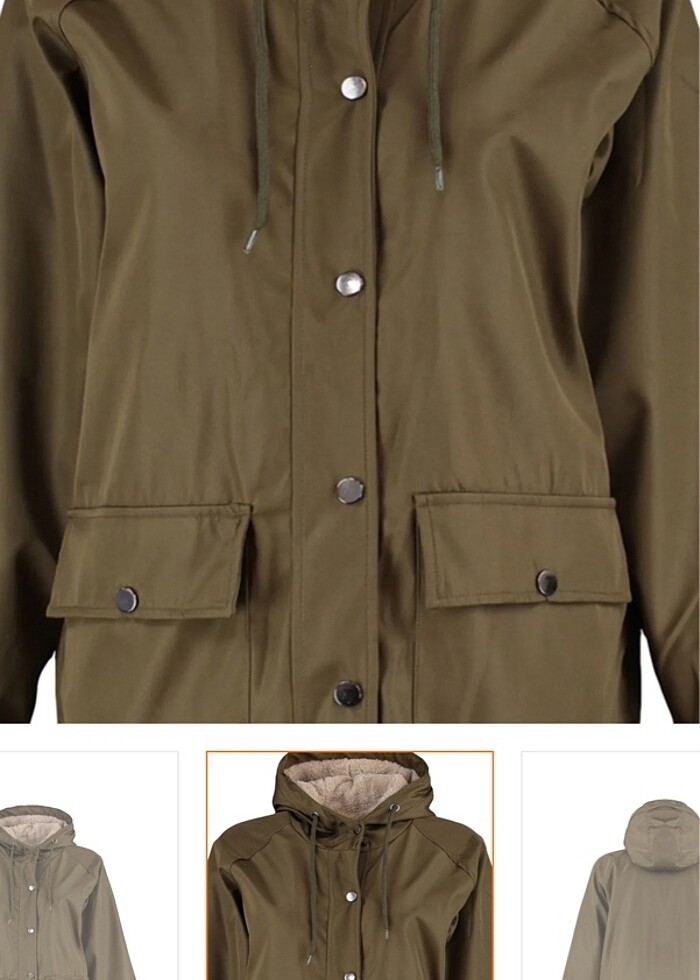Image resolution: width=700 pixels, height=980 pixels.
Task: Select the olive jacket thumbnail with orange border
Action: click(x=349, y=867)
